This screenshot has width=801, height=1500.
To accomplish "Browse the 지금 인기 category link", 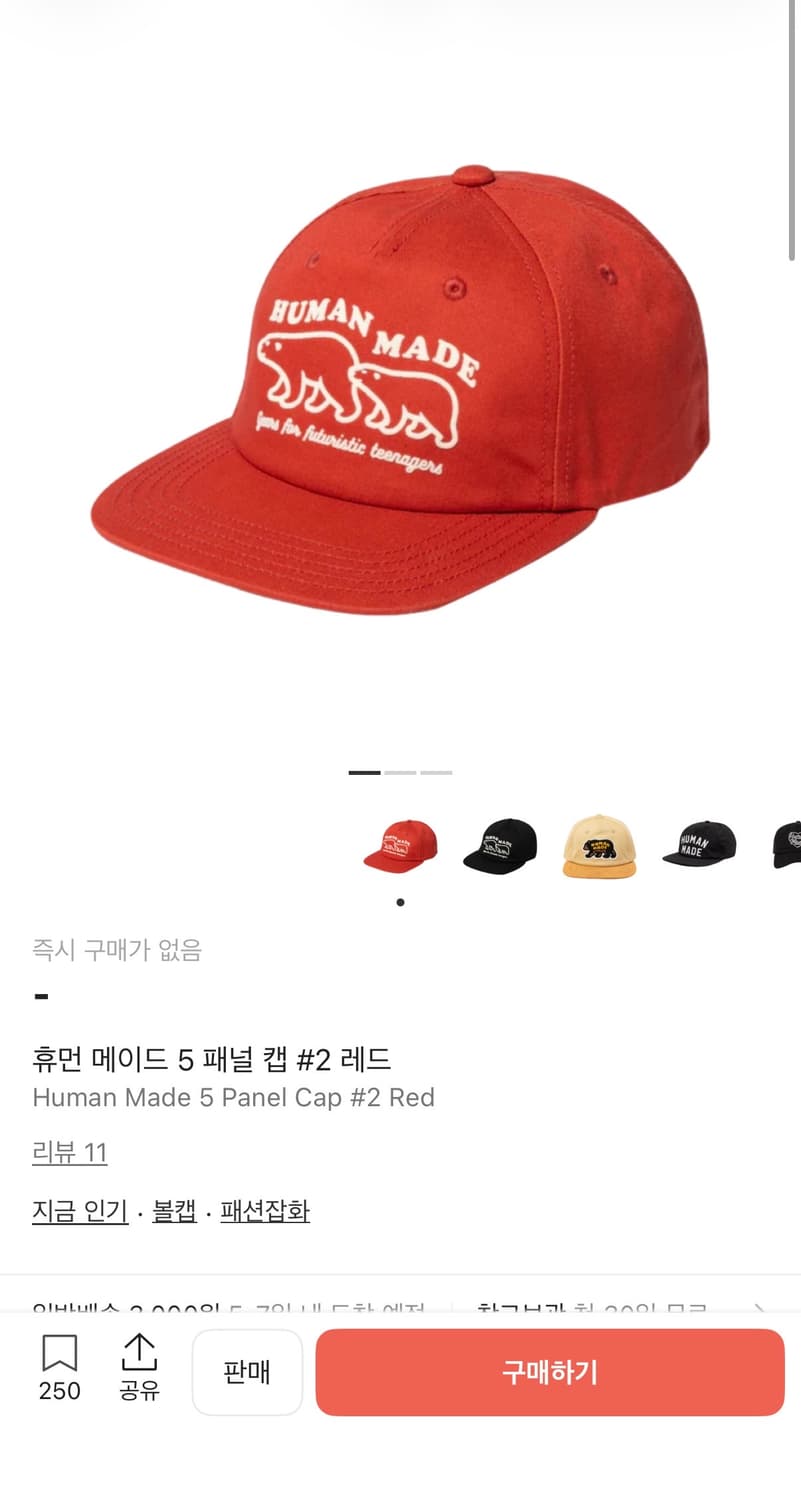I will pyautogui.click(x=79, y=1211).
